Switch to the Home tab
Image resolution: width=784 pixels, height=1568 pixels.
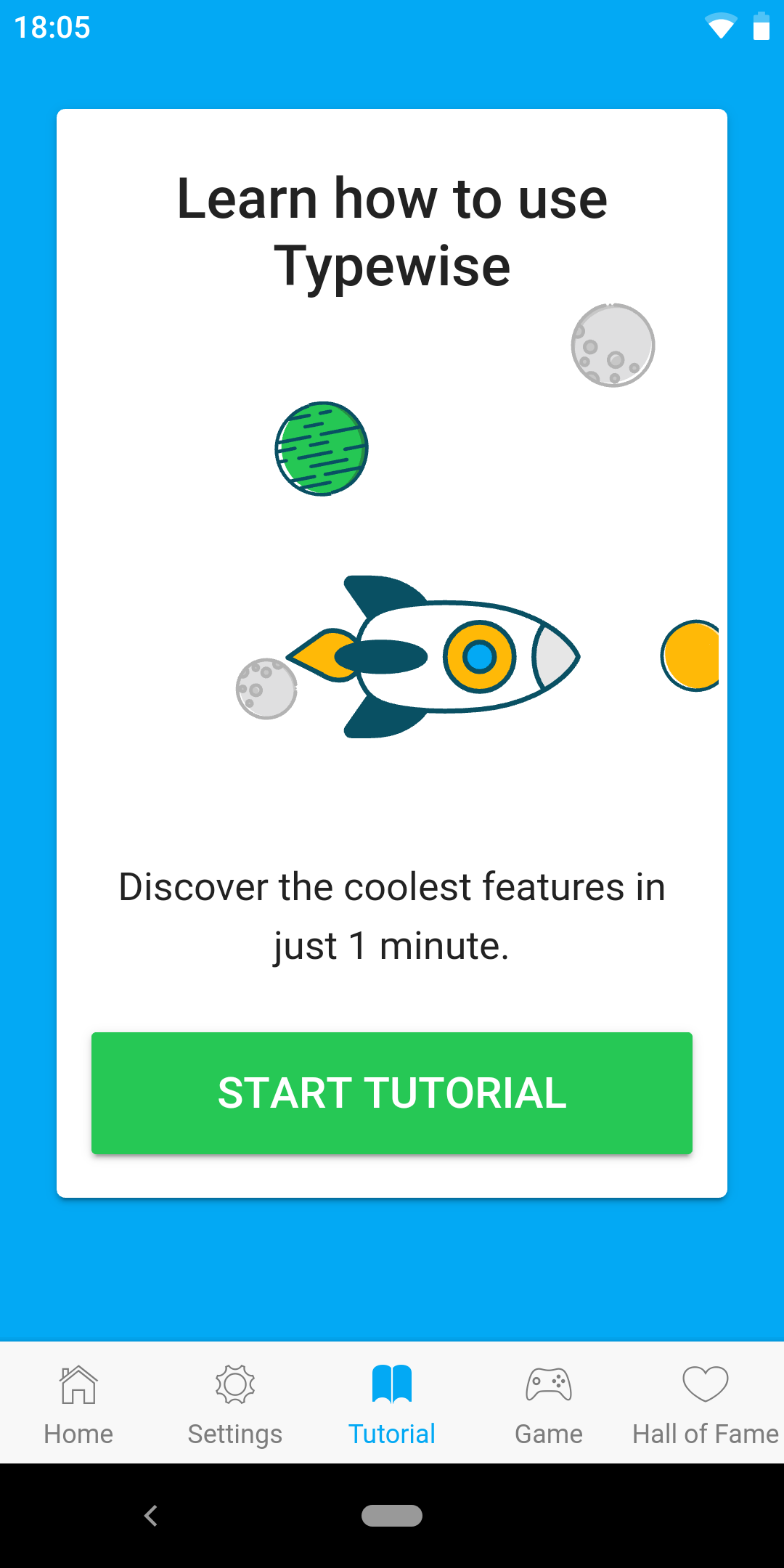(78, 1403)
